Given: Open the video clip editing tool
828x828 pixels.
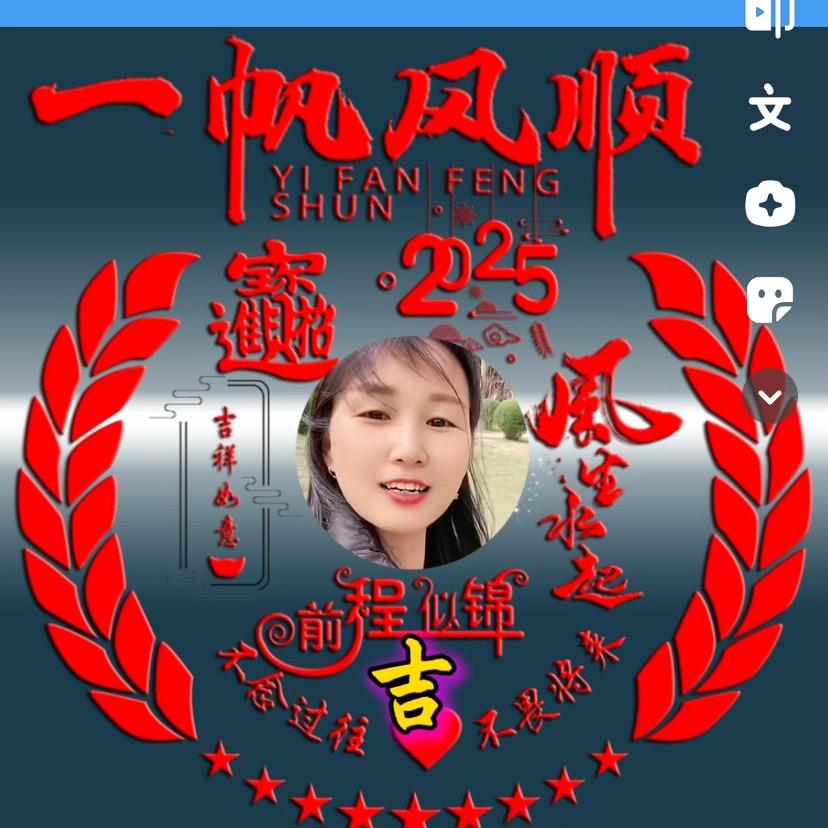Looking at the screenshot, I should click(770, 16).
